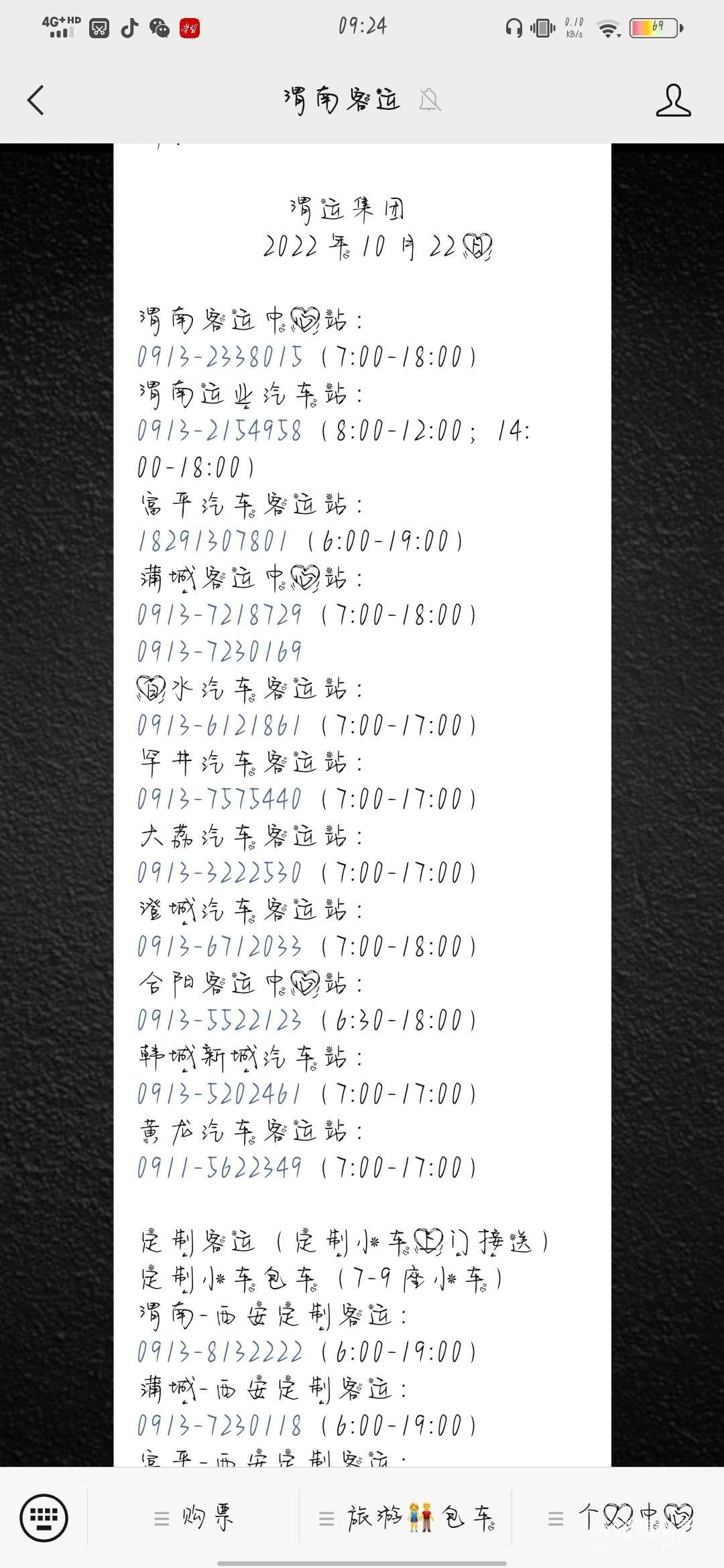Call 黄龙汽车客运站 at 0911-5622349

(220, 1167)
